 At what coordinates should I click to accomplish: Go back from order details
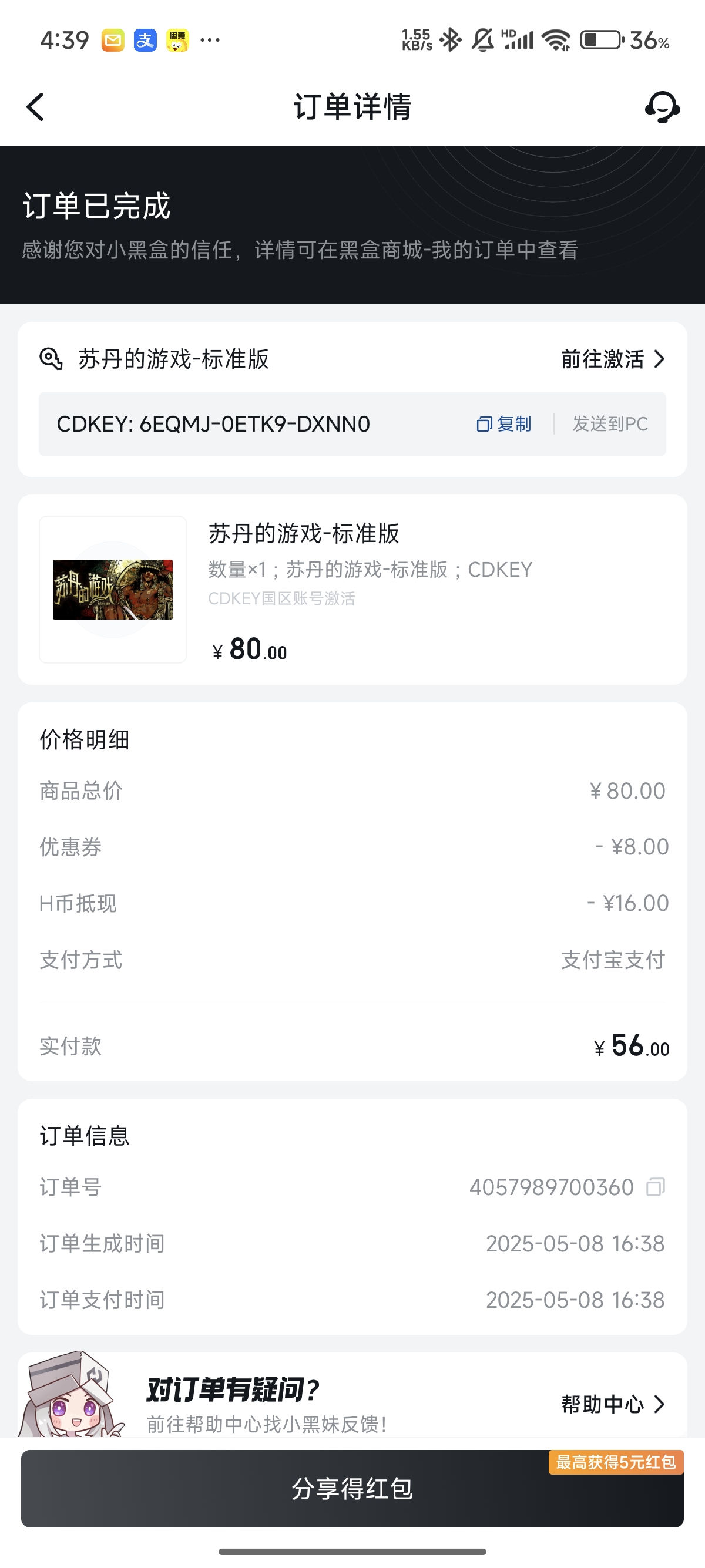[x=35, y=107]
